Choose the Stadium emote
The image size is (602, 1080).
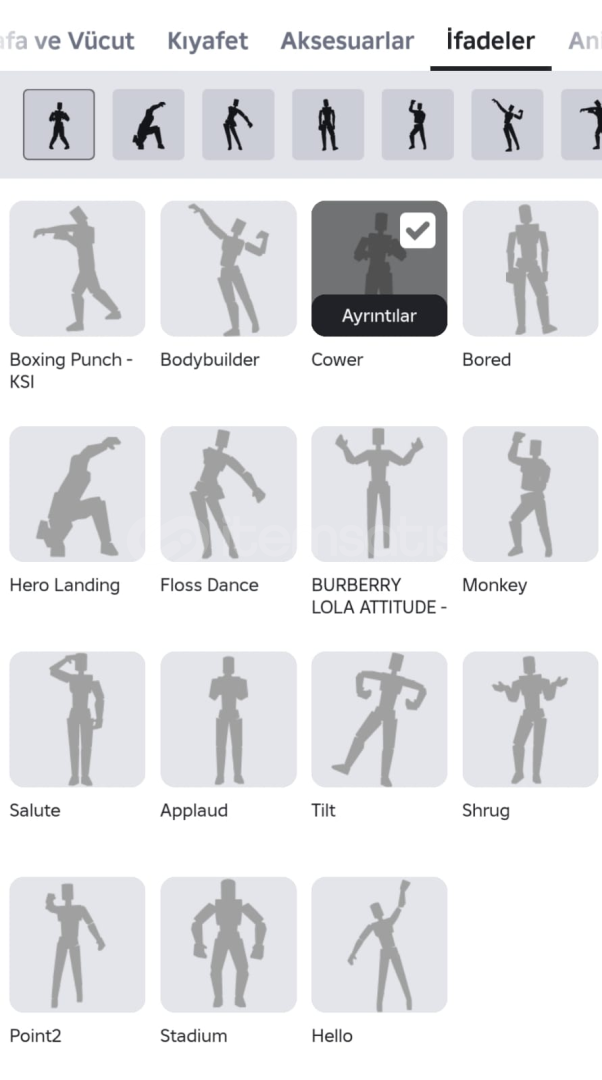(x=228, y=944)
